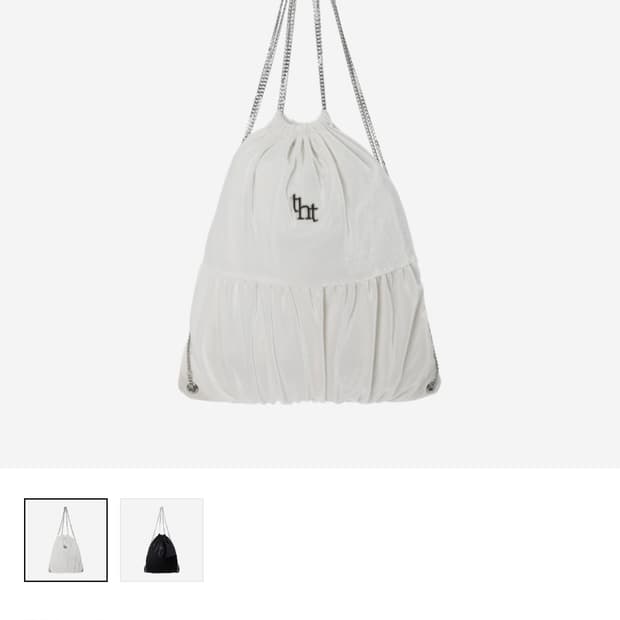The image size is (620, 620).
Task: Select the white bag thumbnail
Action: 66,540
